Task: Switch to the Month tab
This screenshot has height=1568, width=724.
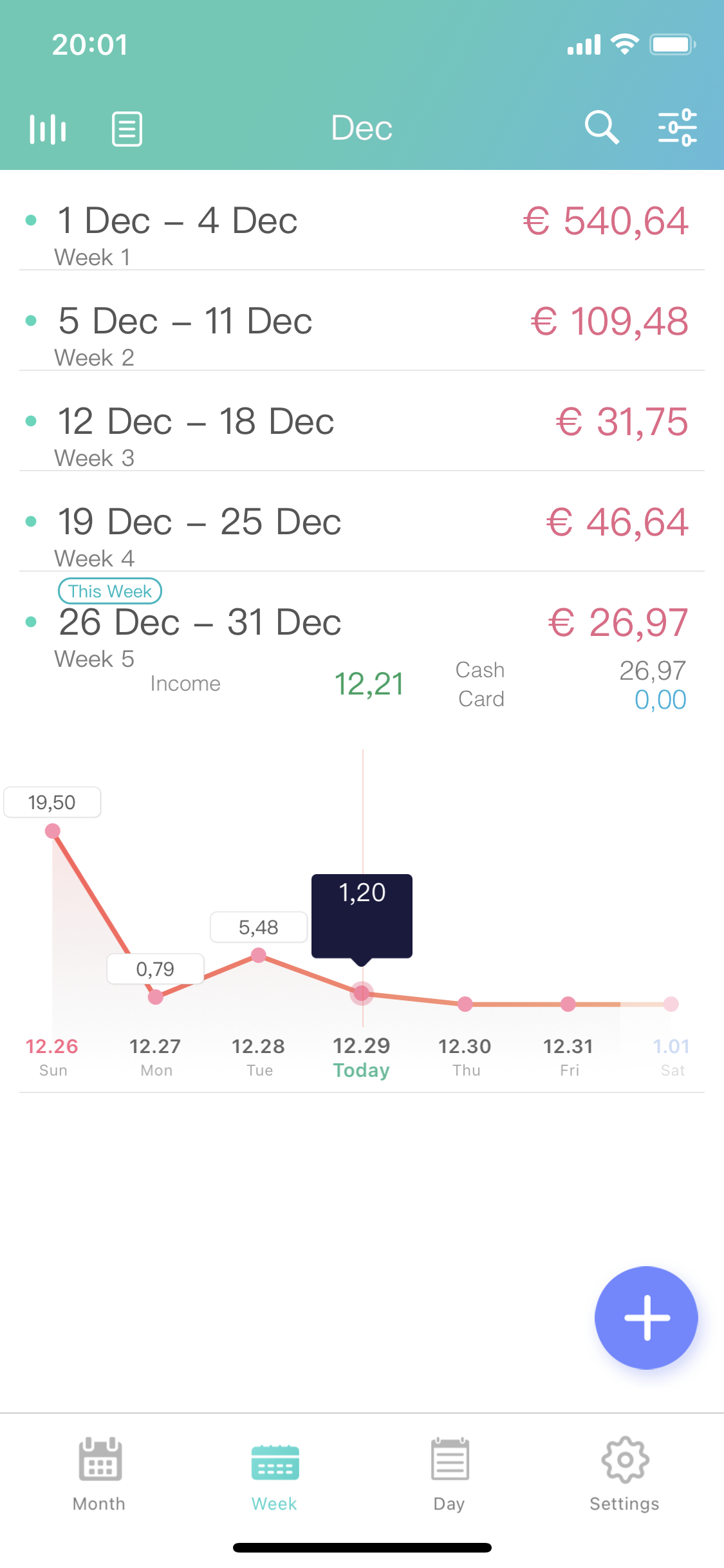Action: (x=99, y=1473)
